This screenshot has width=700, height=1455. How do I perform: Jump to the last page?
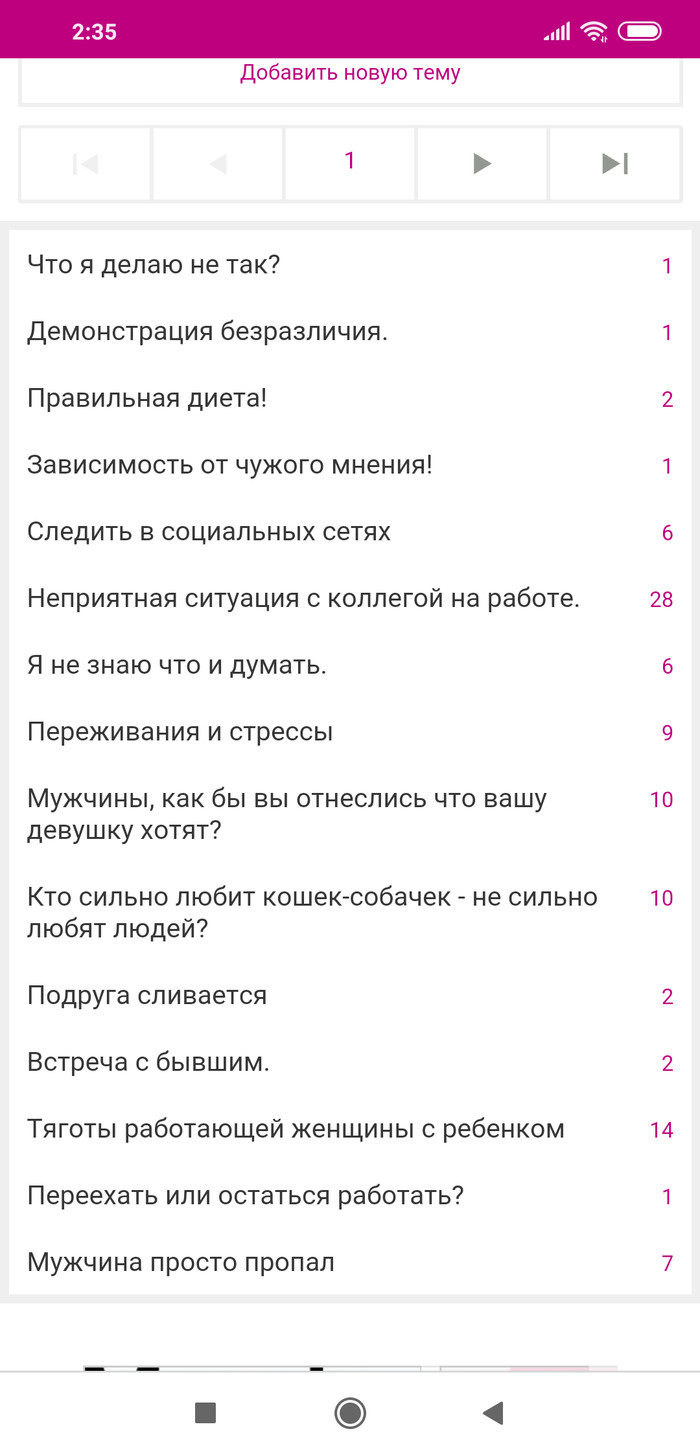coord(614,163)
